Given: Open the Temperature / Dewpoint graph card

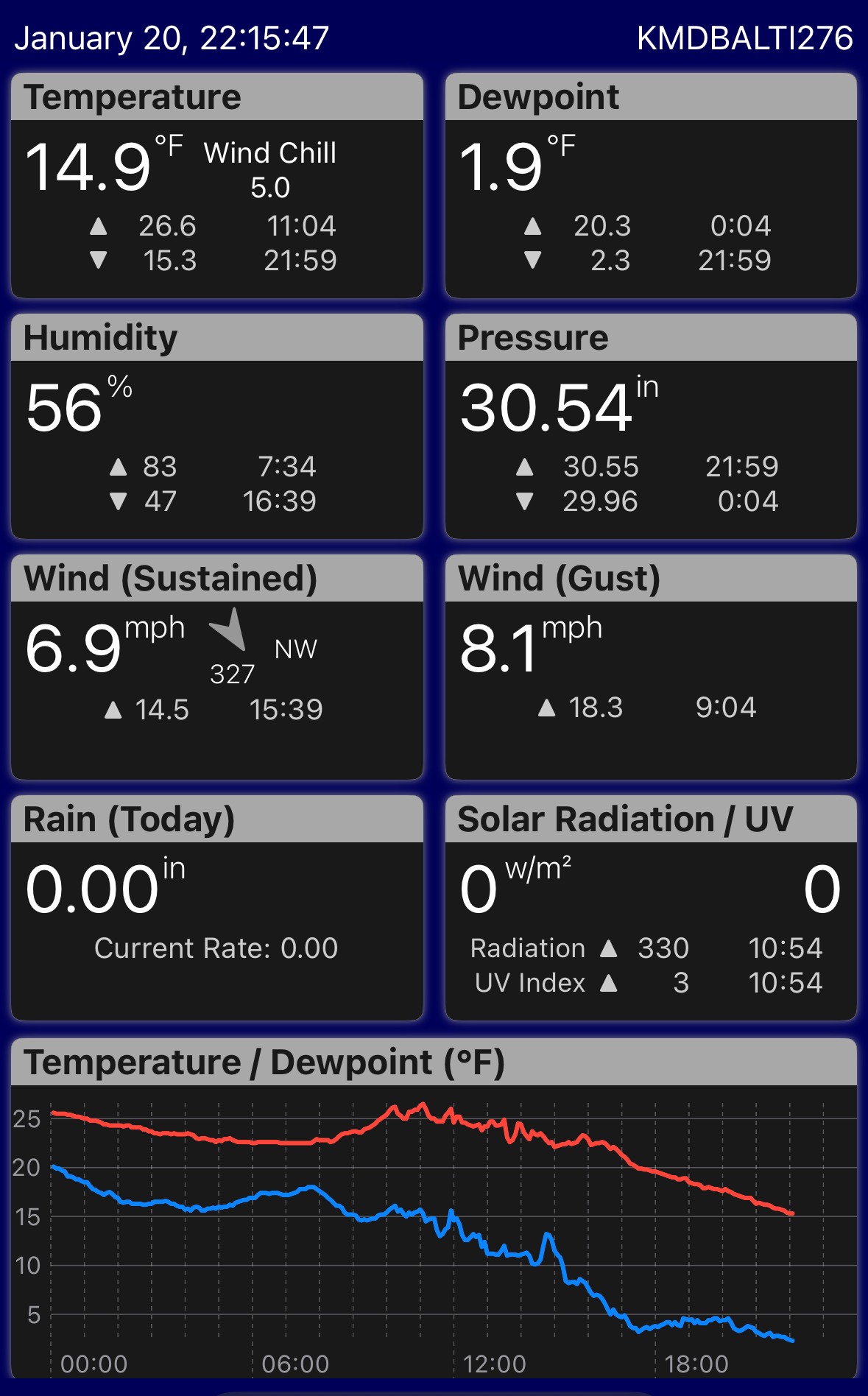Looking at the screenshot, I should [434, 1208].
